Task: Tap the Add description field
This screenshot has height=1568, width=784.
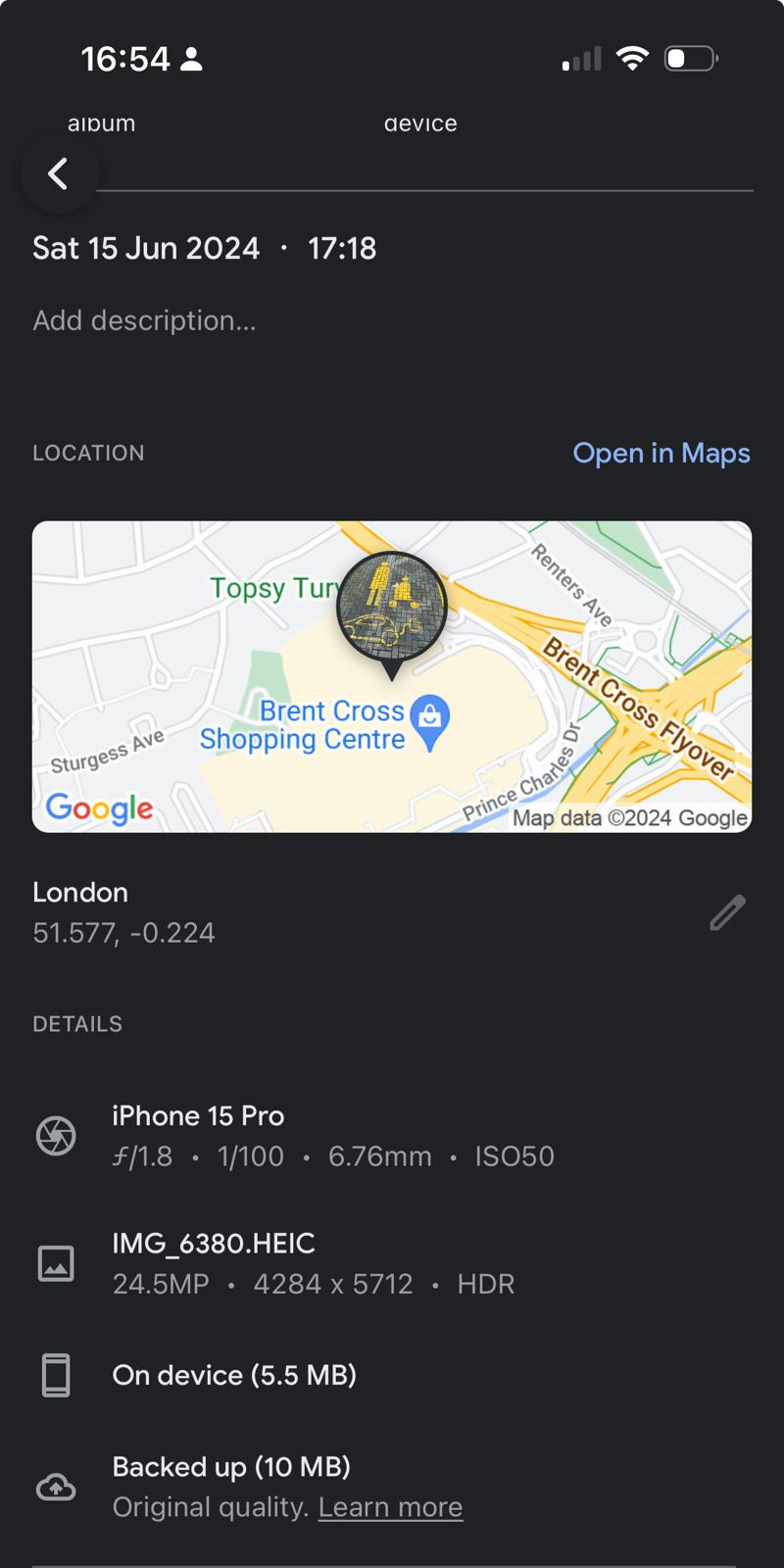Action: [x=145, y=320]
